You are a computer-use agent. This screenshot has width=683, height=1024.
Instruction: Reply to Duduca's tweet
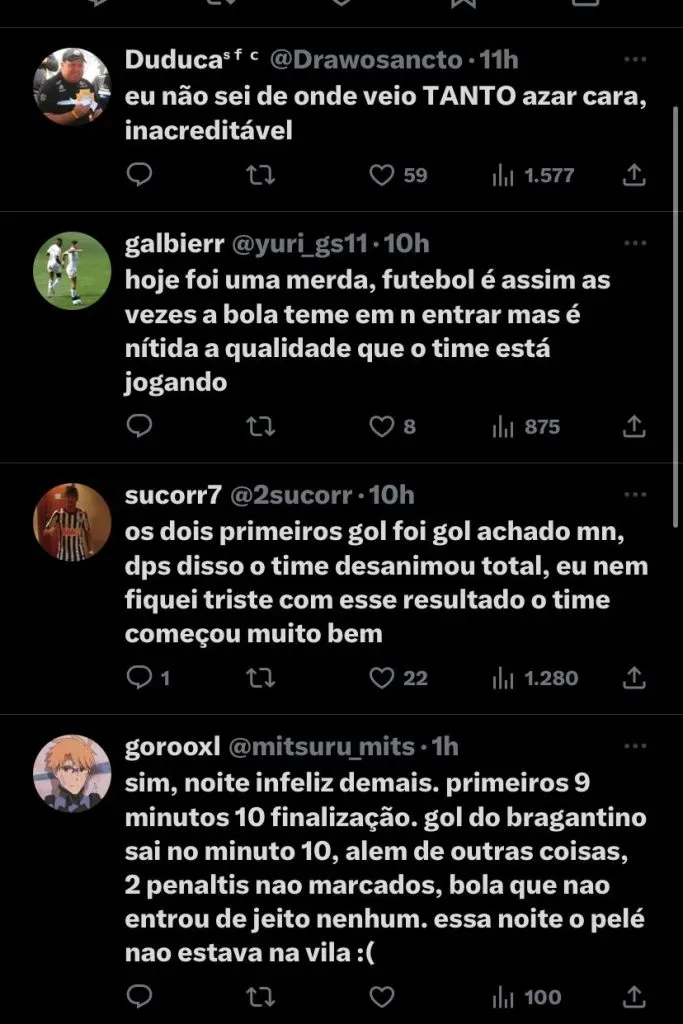(141, 176)
